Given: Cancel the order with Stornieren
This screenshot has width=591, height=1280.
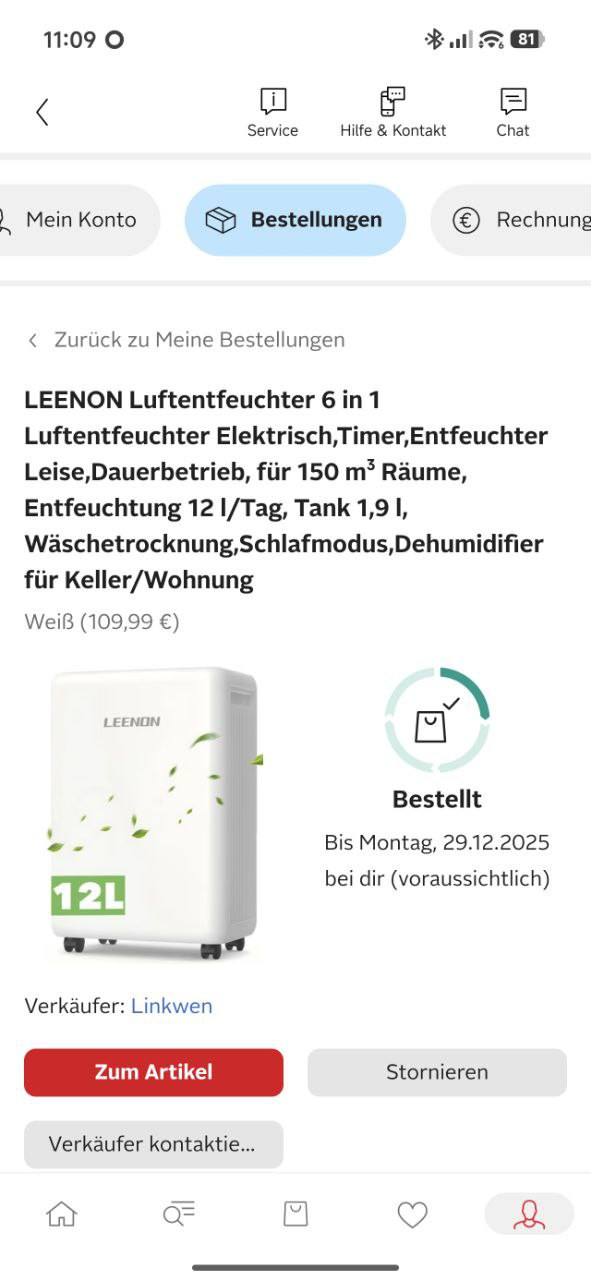Looking at the screenshot, I should [x=437, y=1072].
